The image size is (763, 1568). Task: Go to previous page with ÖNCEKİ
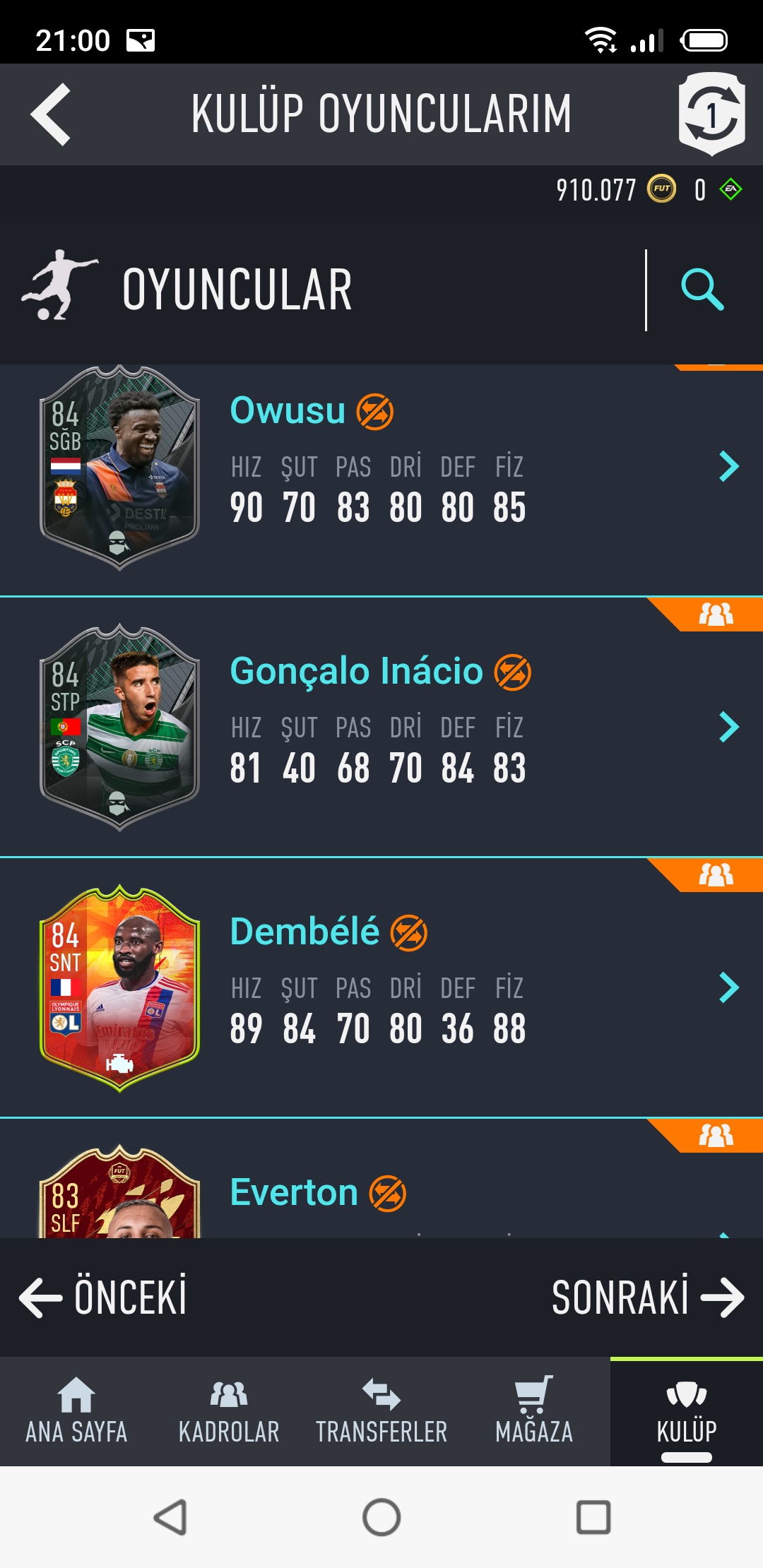tap(103, 1297)
